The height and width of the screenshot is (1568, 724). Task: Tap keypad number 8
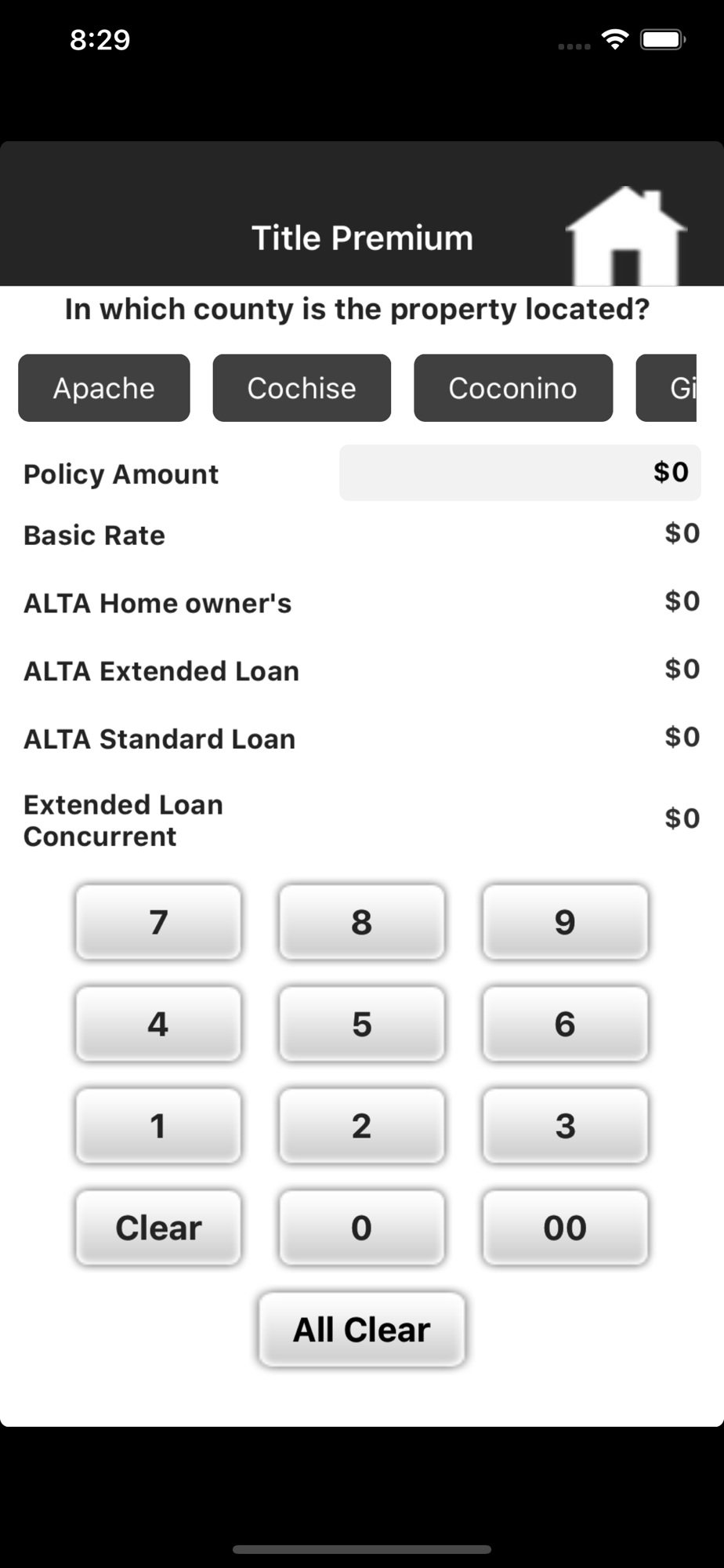click(x=362, y=922)
